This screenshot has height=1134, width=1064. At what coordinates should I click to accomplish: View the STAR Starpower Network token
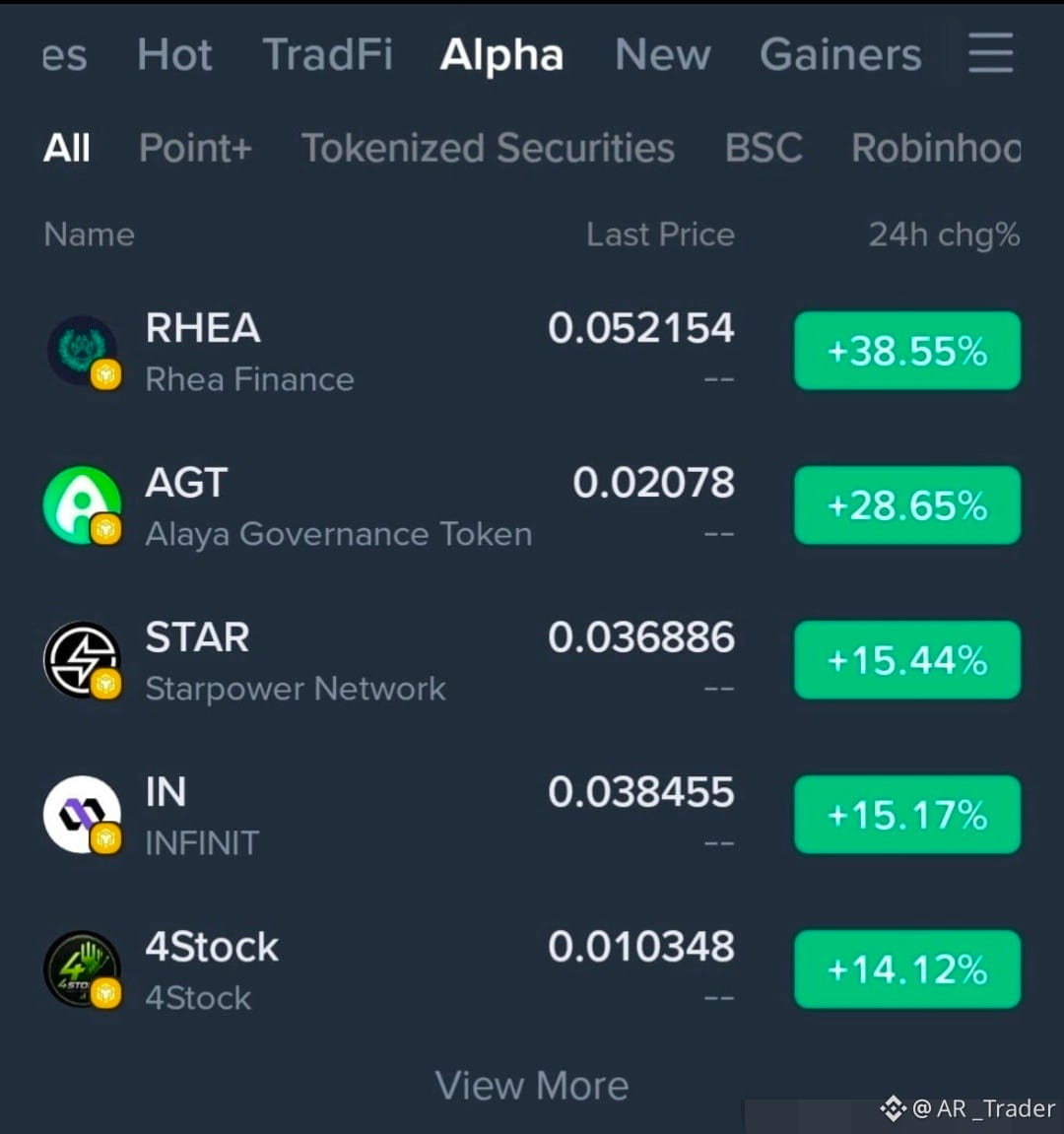(532, 660)
